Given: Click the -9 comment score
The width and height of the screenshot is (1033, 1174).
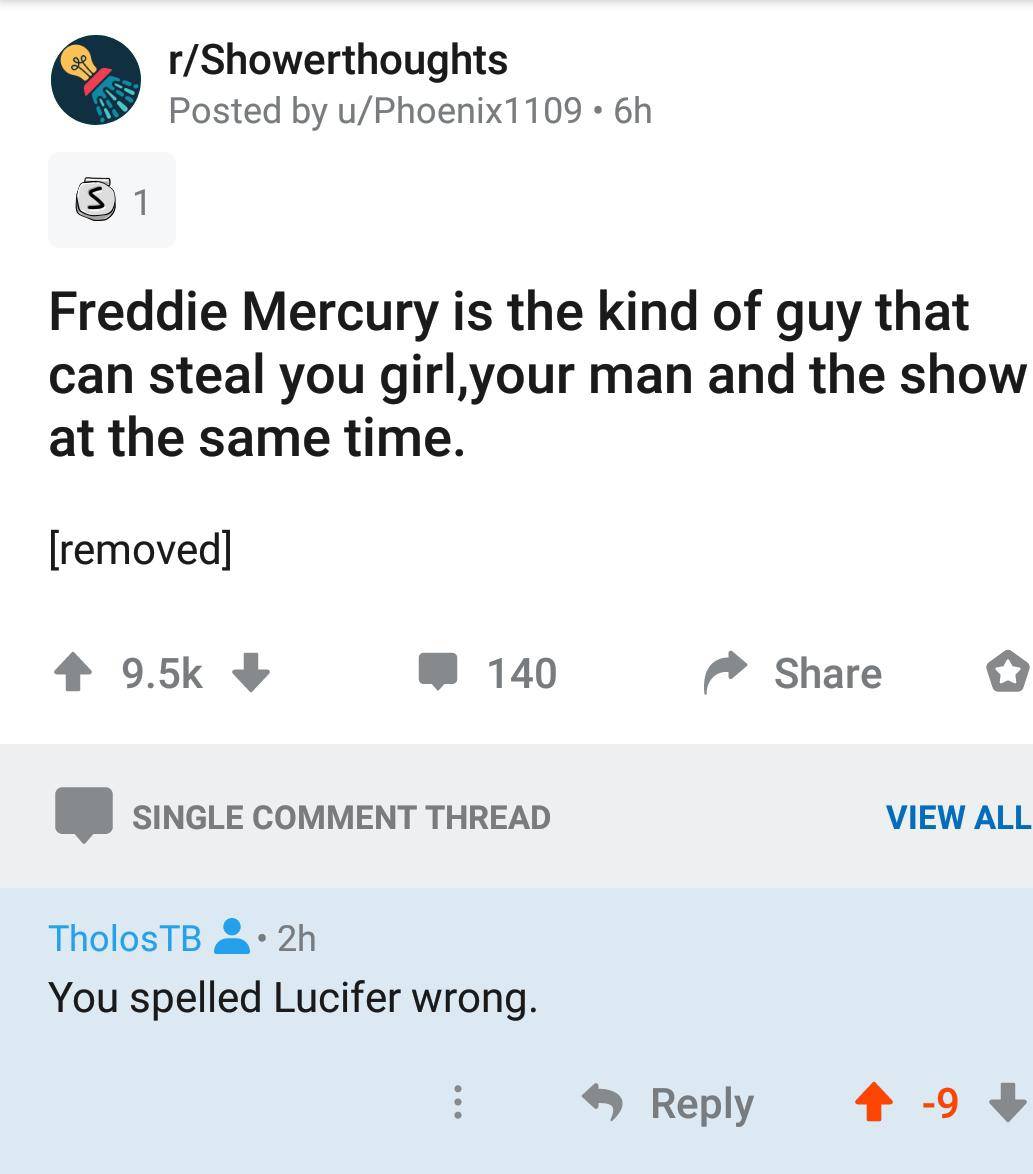Looking at the screenshot, I should click(936, 1103).
